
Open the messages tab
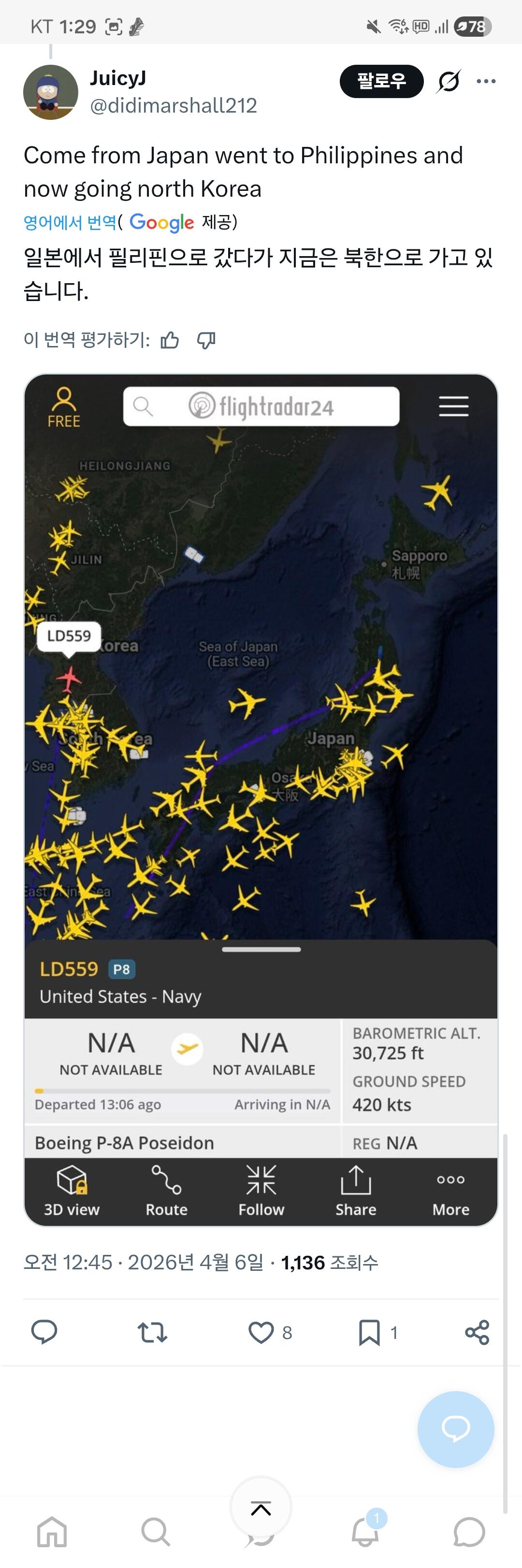click(x=469, y=1531)
